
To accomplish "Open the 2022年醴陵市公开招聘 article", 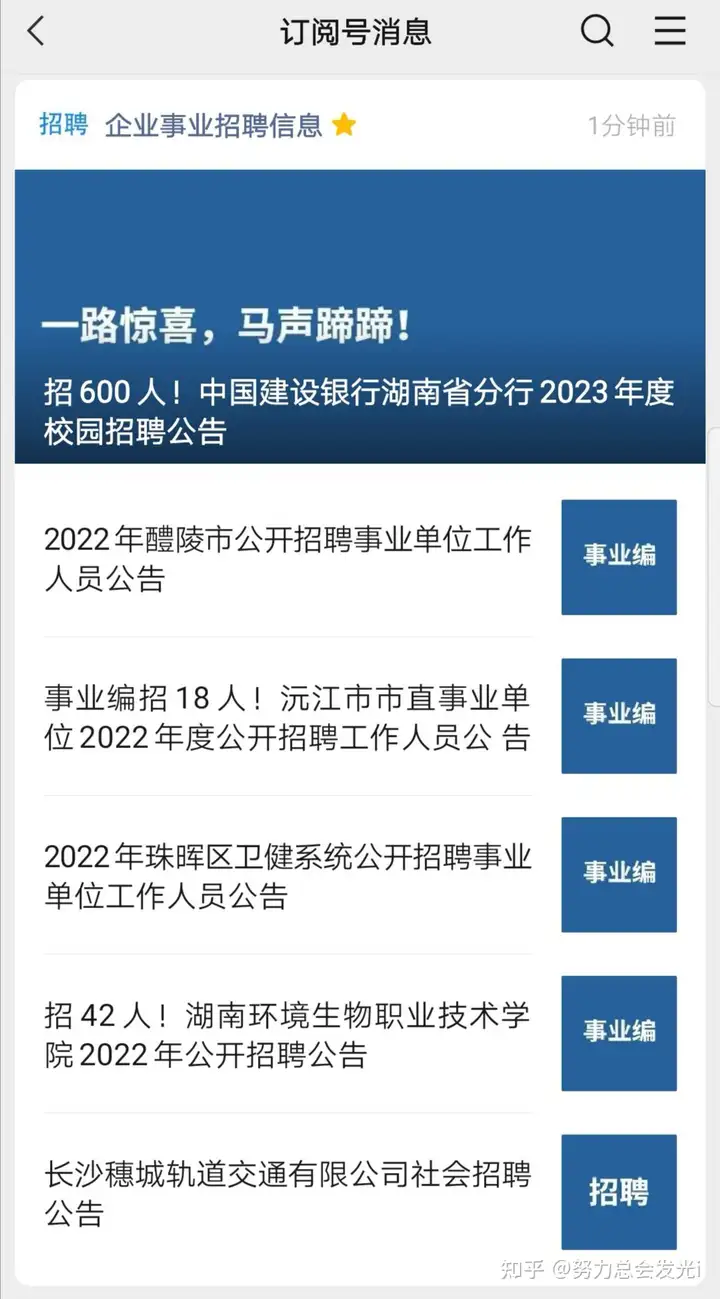I will [x=360, y=558].
